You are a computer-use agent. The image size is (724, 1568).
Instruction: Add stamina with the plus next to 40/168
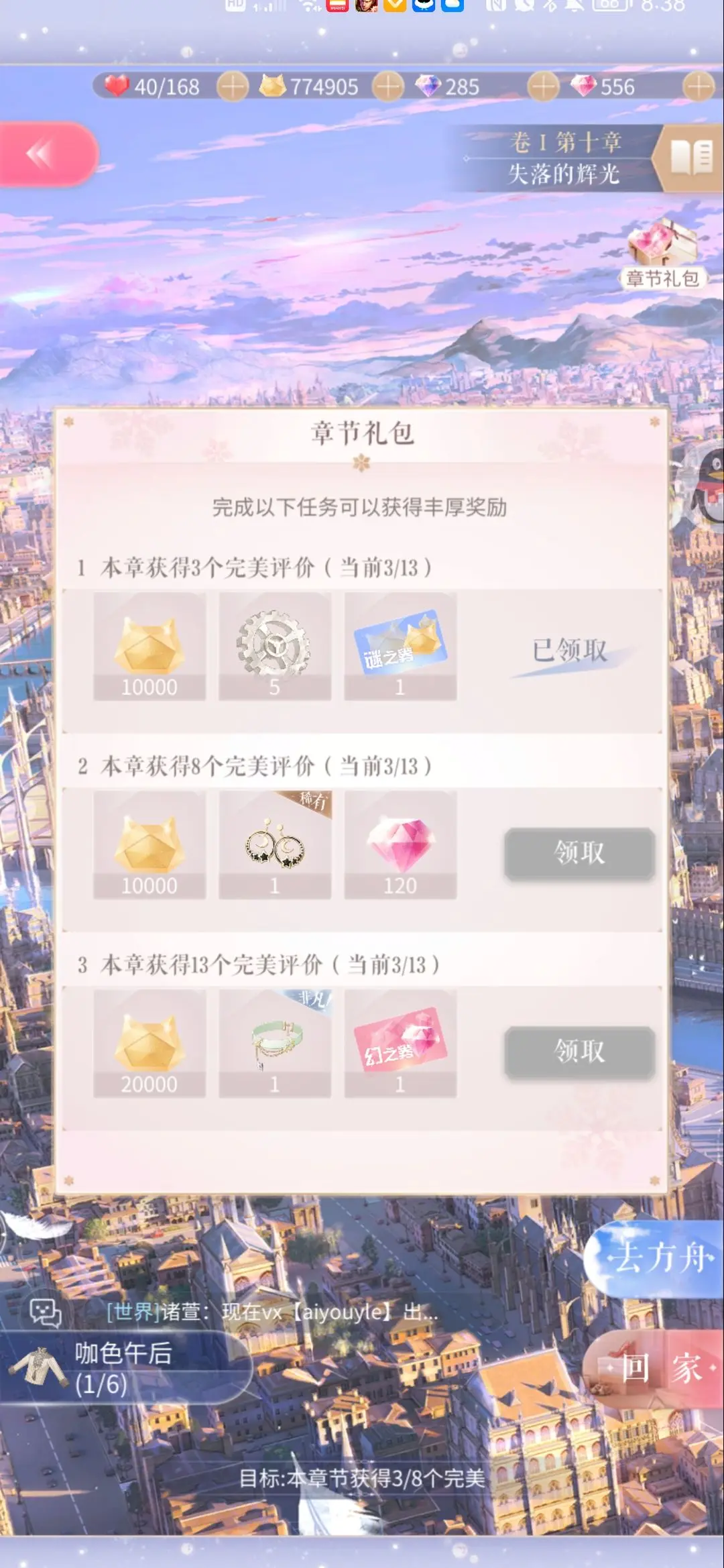click(233, 87)
